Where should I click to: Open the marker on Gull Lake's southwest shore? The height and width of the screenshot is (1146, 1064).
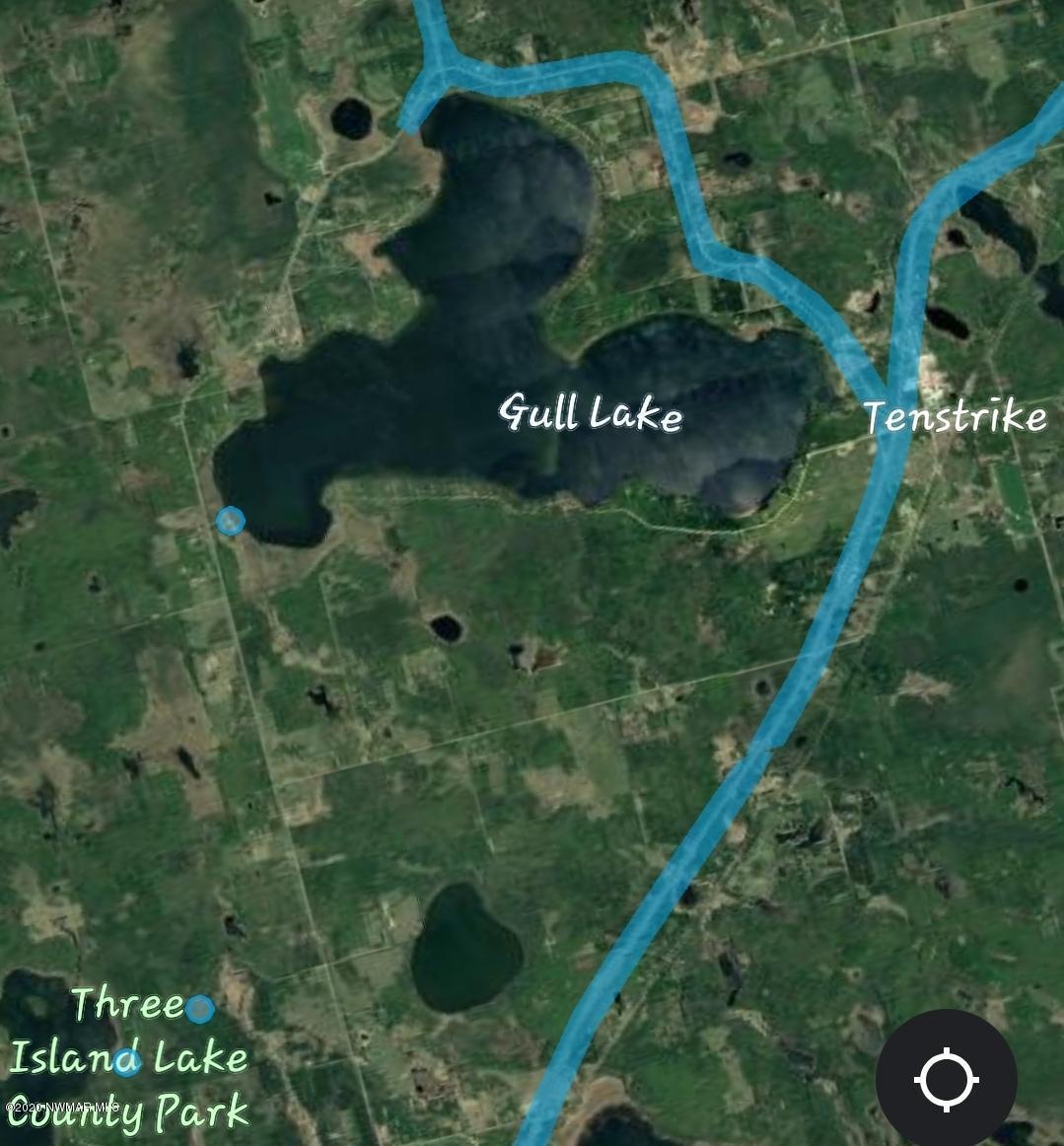pos(230,520)
